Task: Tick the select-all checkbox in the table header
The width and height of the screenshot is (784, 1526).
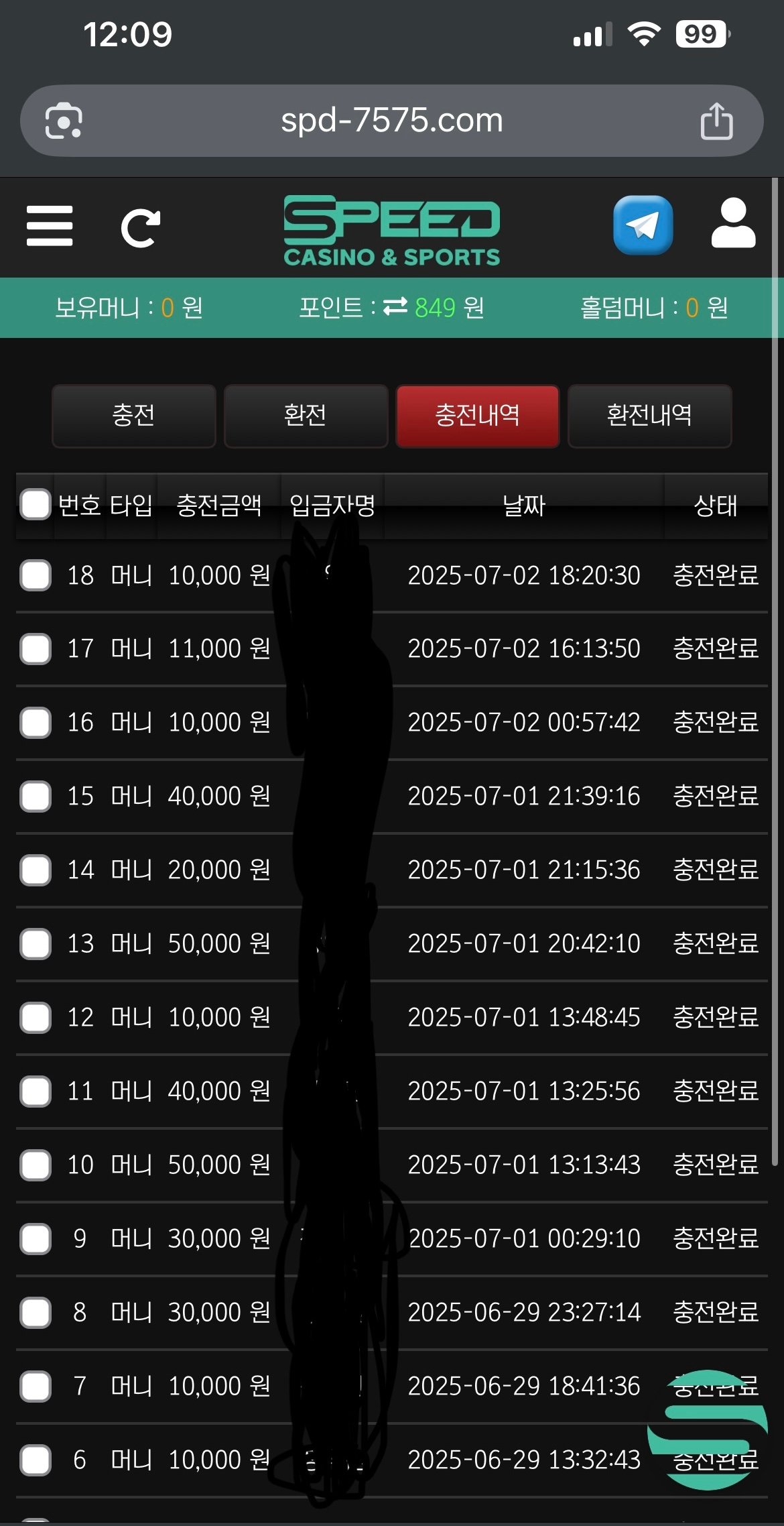Action: coord(36,505)
